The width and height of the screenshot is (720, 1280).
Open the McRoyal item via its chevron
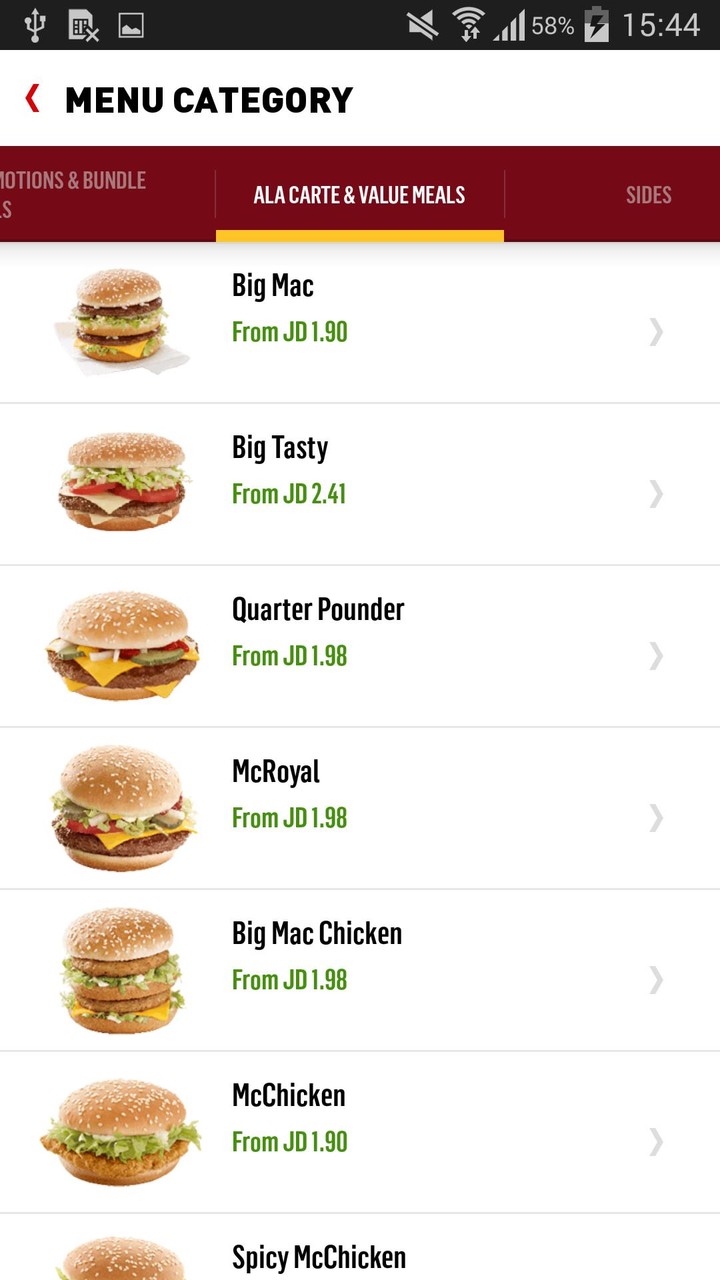656,818
